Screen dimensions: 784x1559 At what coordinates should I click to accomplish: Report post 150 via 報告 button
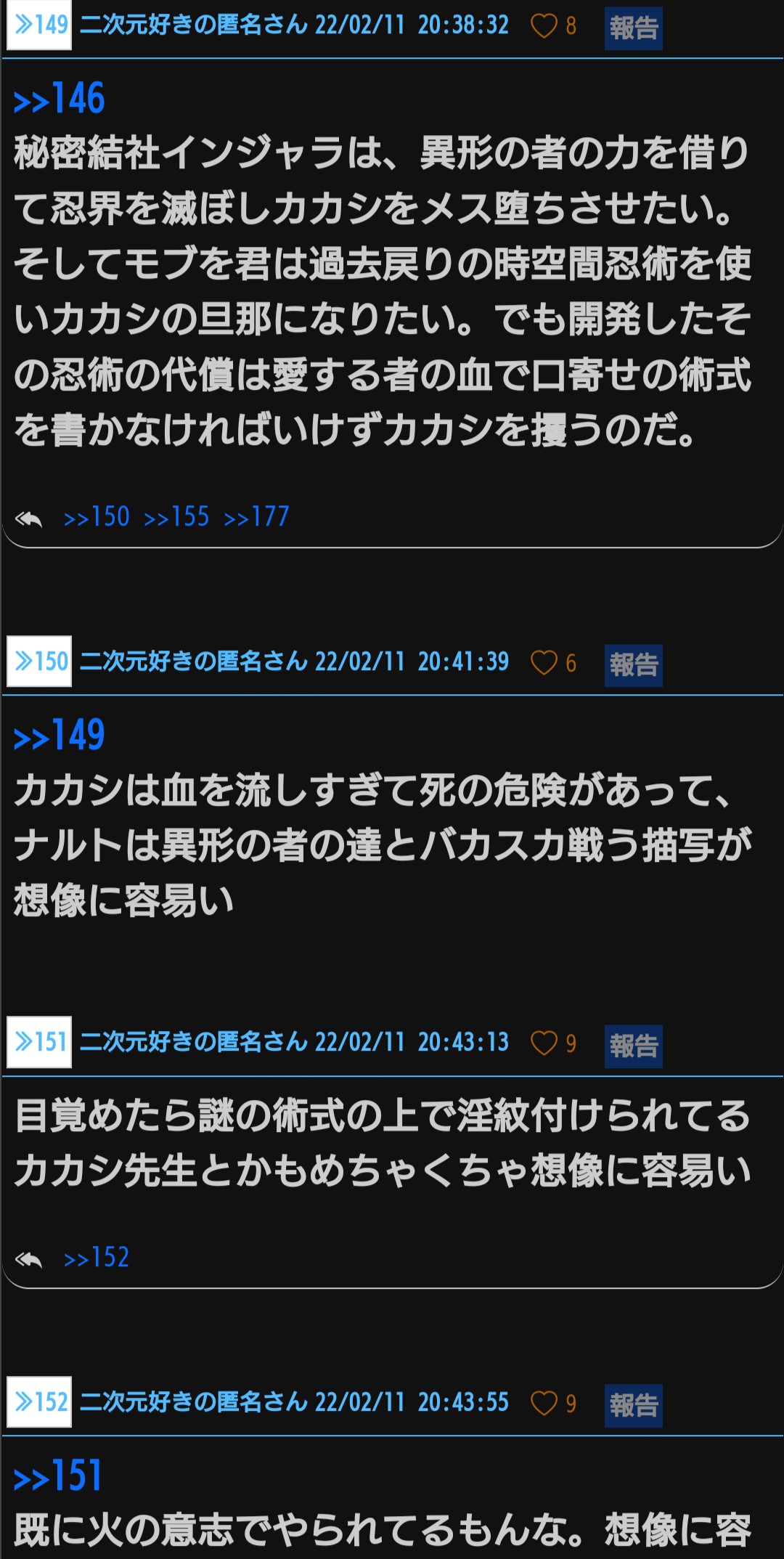633,665
